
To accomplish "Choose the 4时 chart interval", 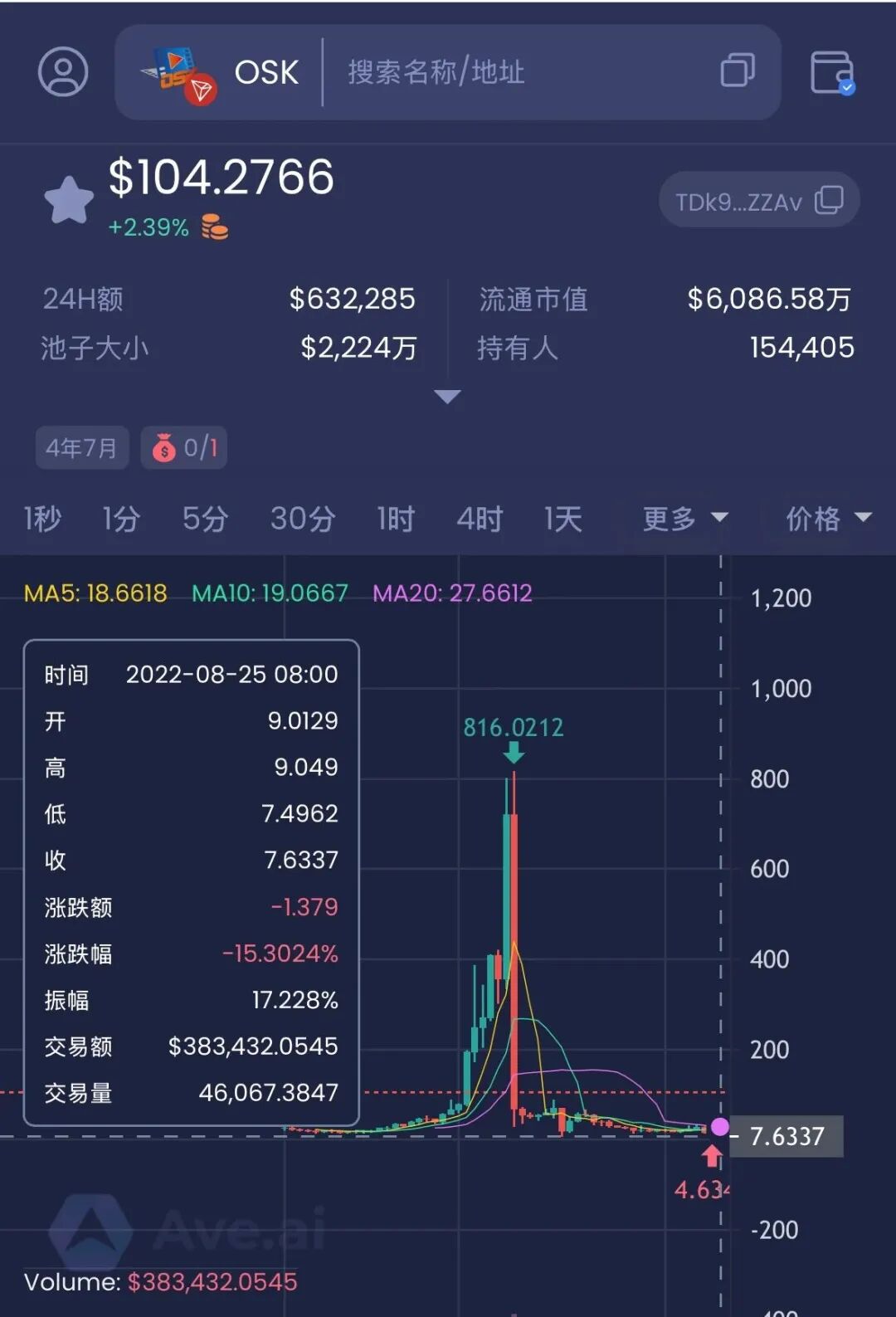I will click(480, 519).
